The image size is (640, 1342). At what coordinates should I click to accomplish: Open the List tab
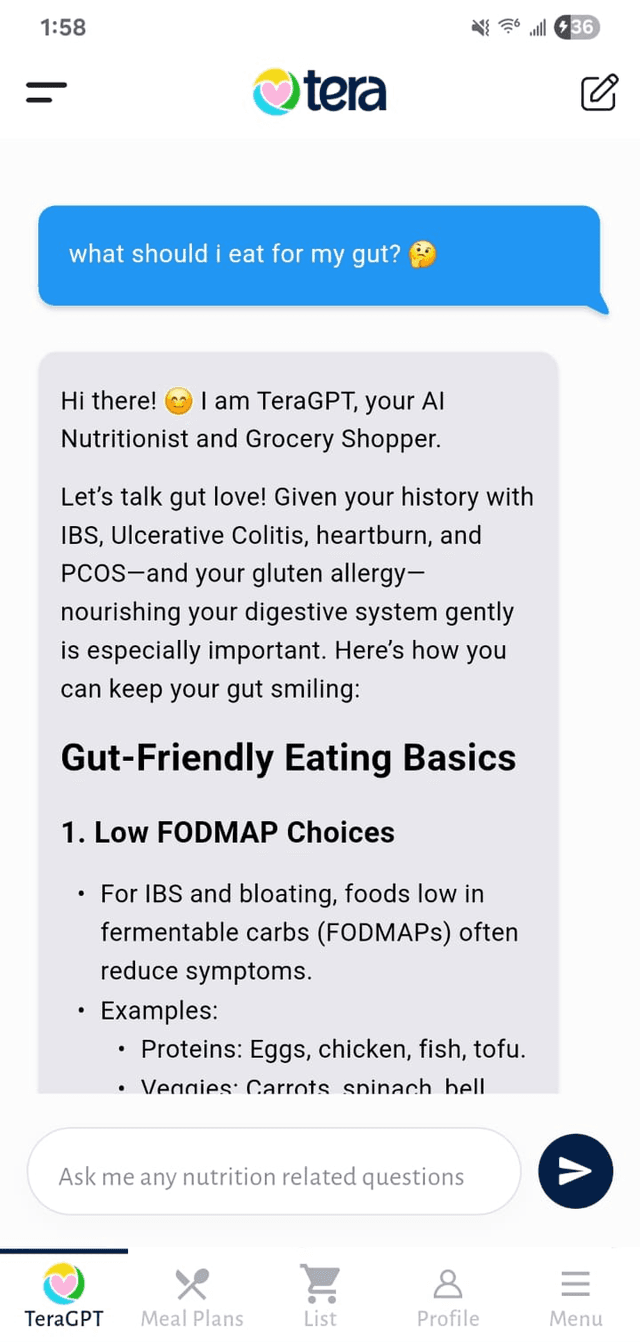pos(320,1296)
